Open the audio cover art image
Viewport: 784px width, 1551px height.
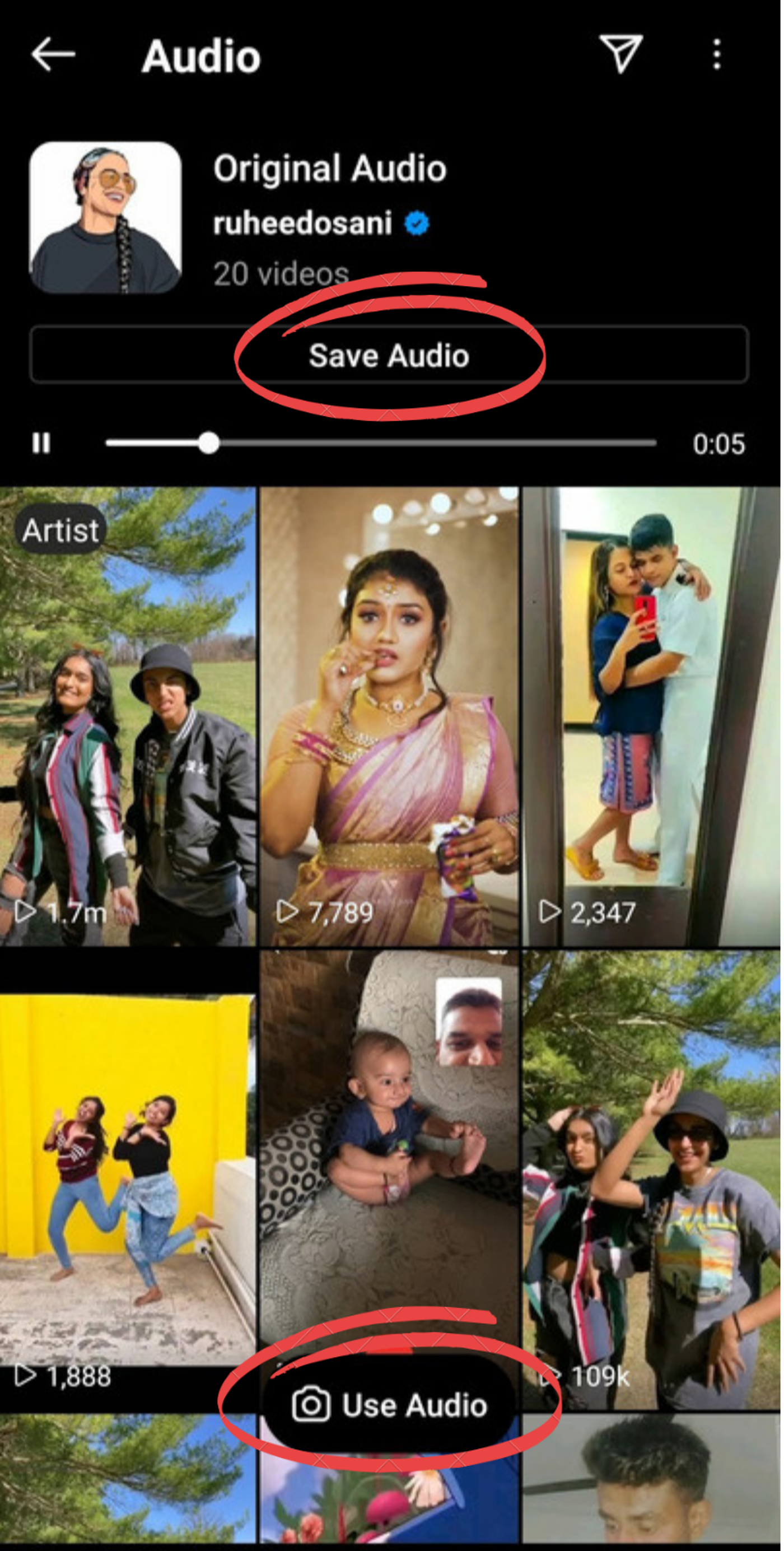105,218
